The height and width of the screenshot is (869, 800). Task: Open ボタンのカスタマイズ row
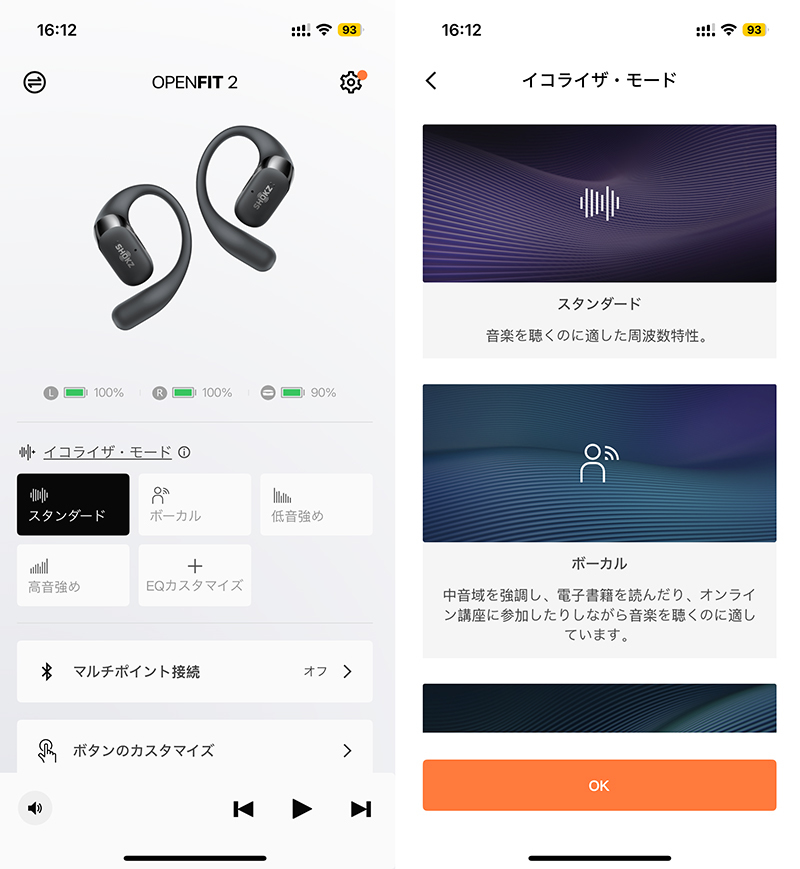(x=195, y=750)
